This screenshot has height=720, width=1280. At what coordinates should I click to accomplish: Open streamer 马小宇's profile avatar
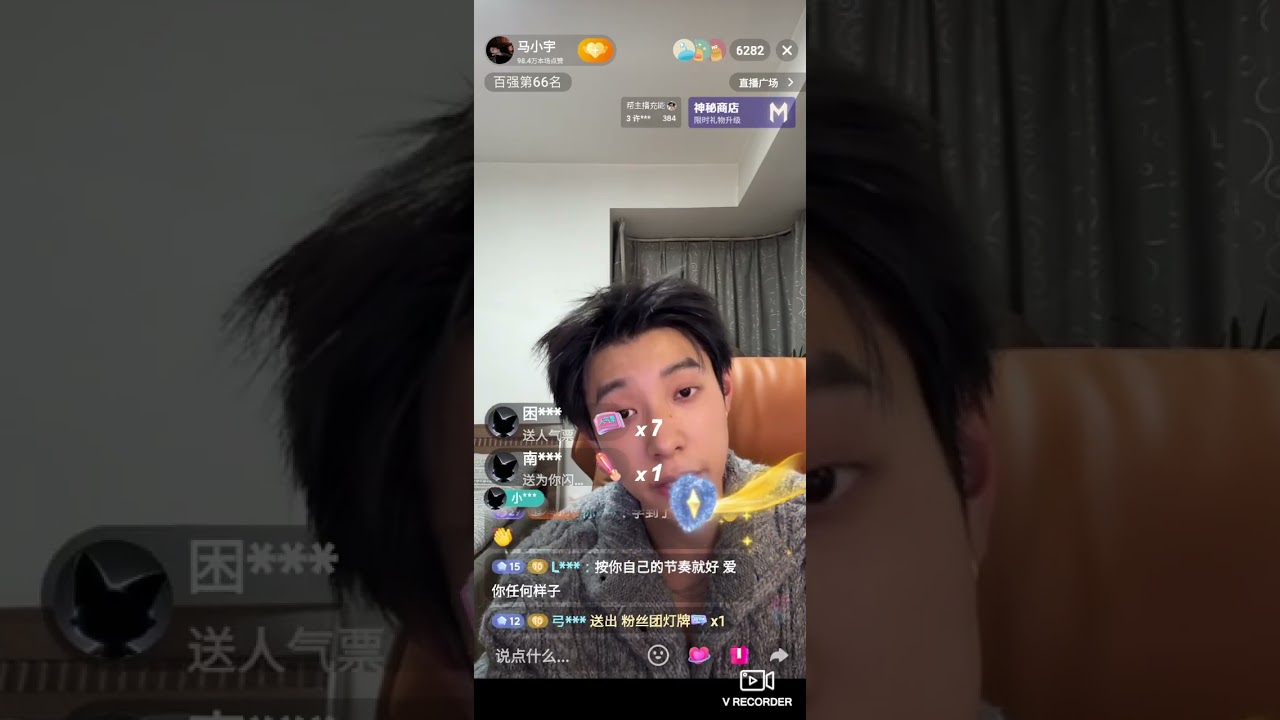[499, 50]
